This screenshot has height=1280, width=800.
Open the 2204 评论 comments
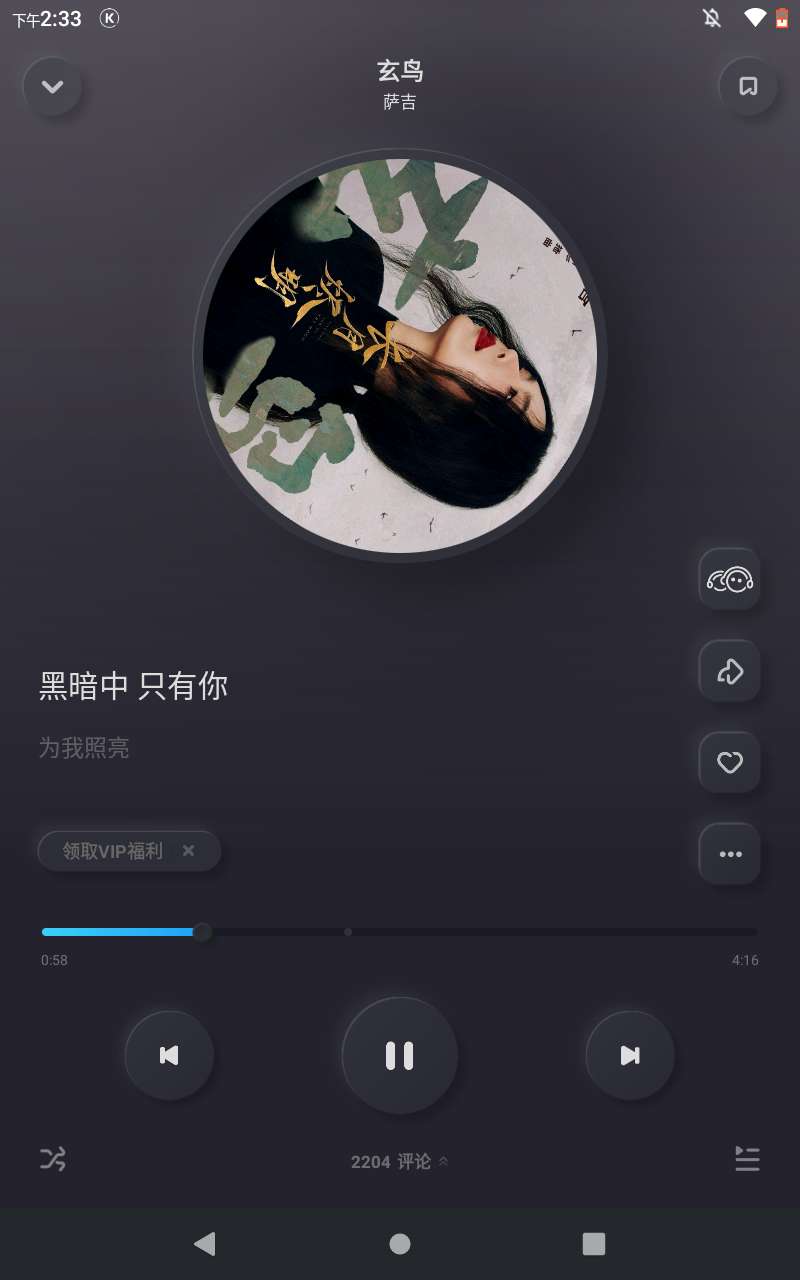(399, 1161)
